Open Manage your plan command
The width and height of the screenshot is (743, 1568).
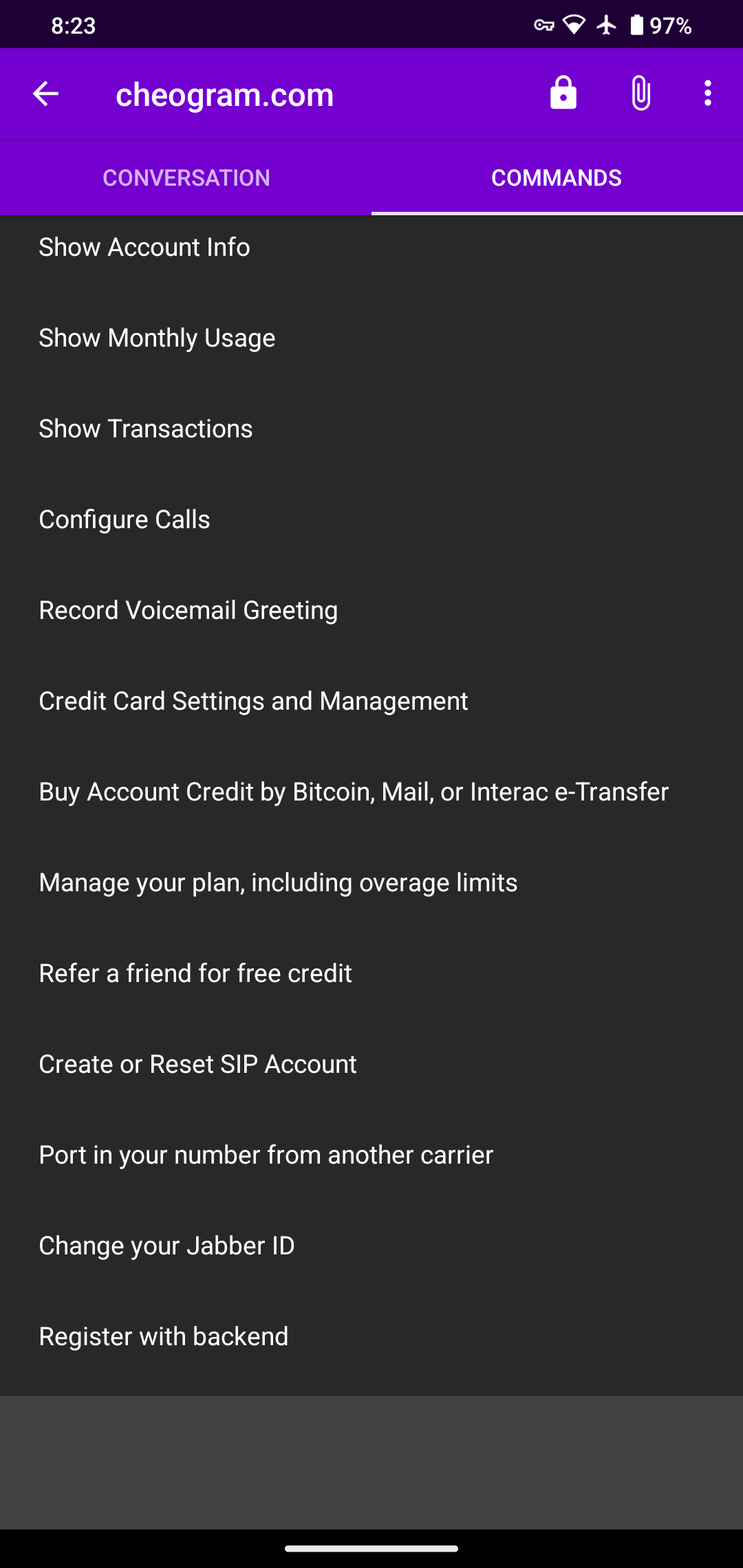pos(371,882)
